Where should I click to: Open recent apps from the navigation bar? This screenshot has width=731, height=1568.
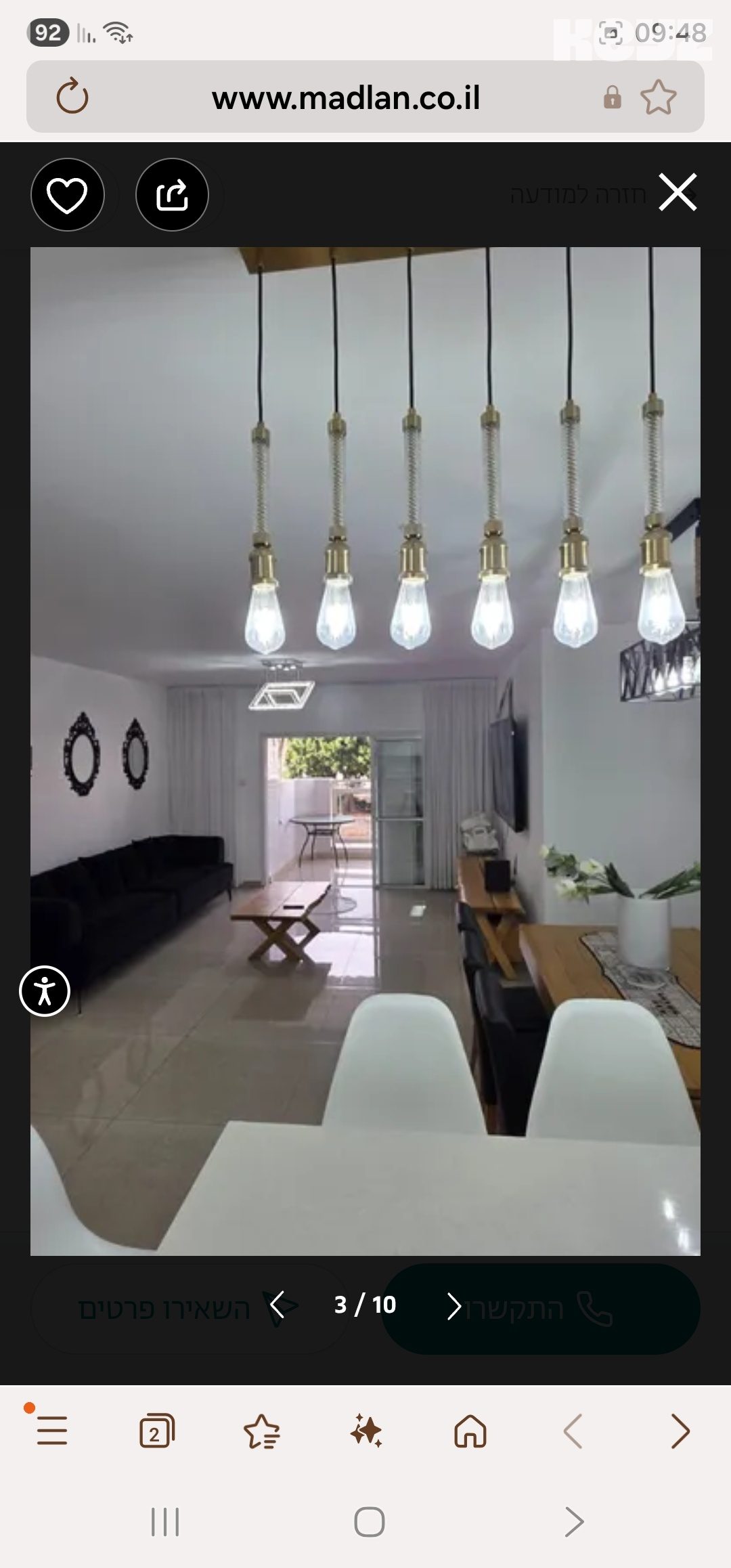point(165,1522)
